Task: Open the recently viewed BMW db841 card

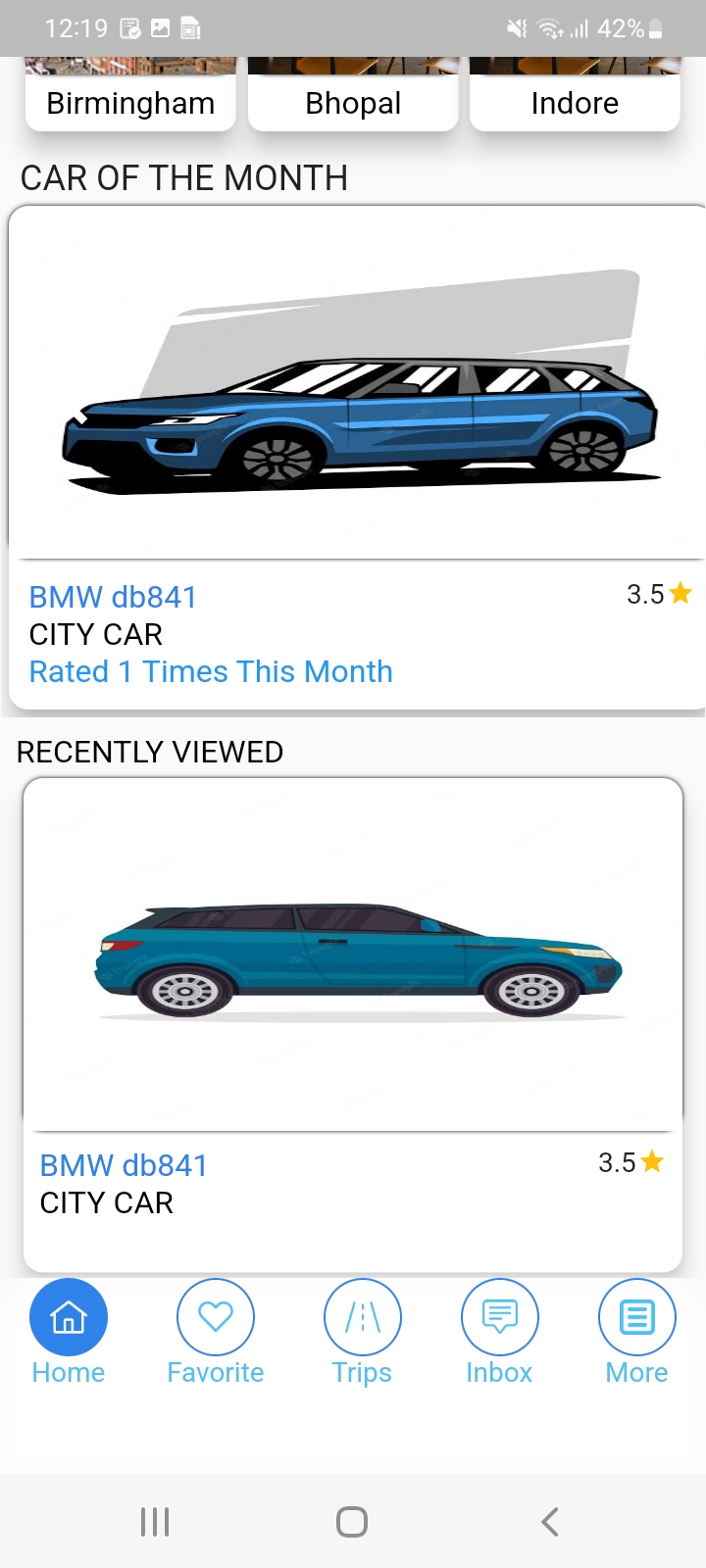Action: (x=353, y=1025)
